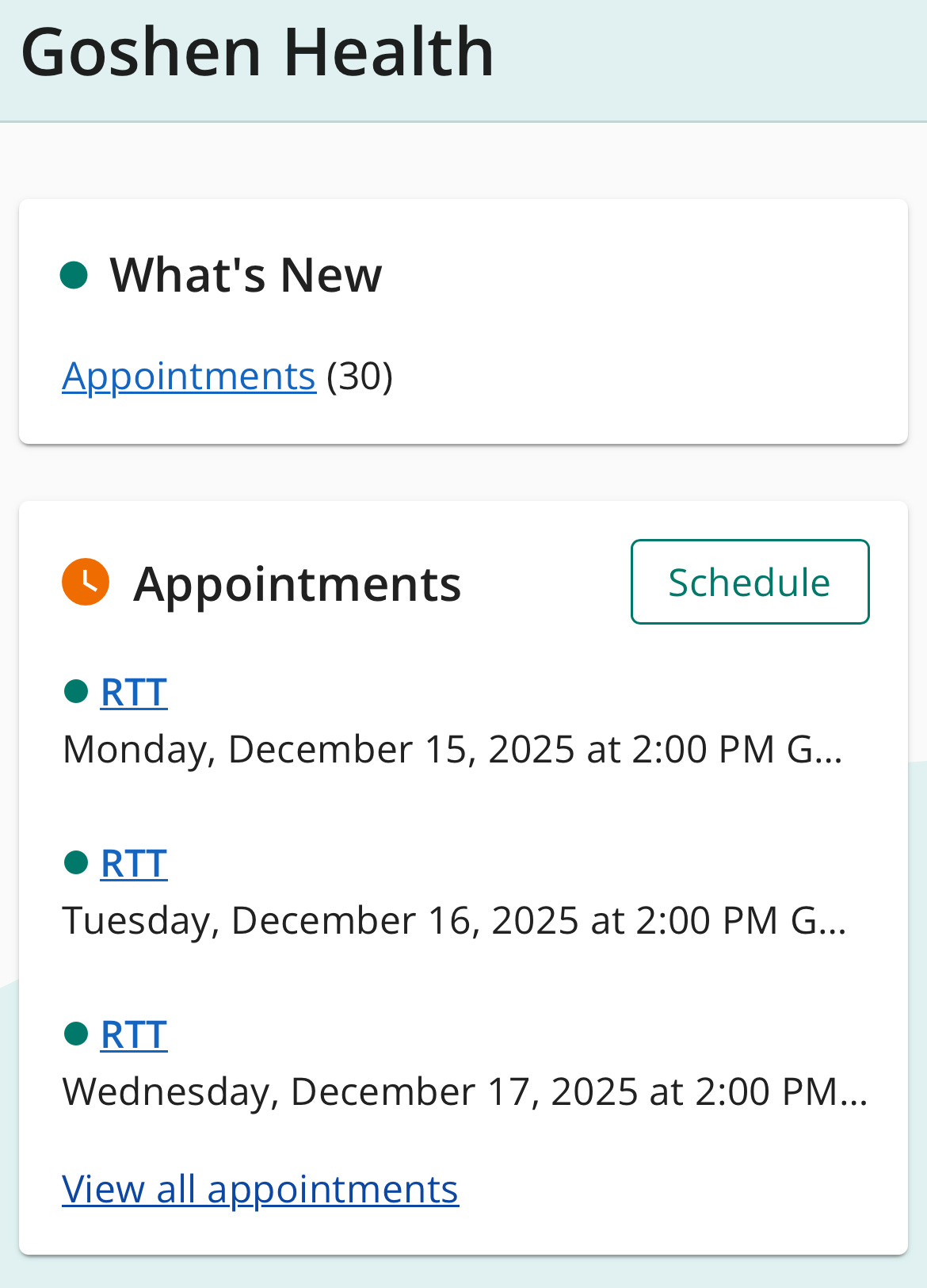Open the RTT appointment on December 15
927x1288 pixels.
point(134,693)
